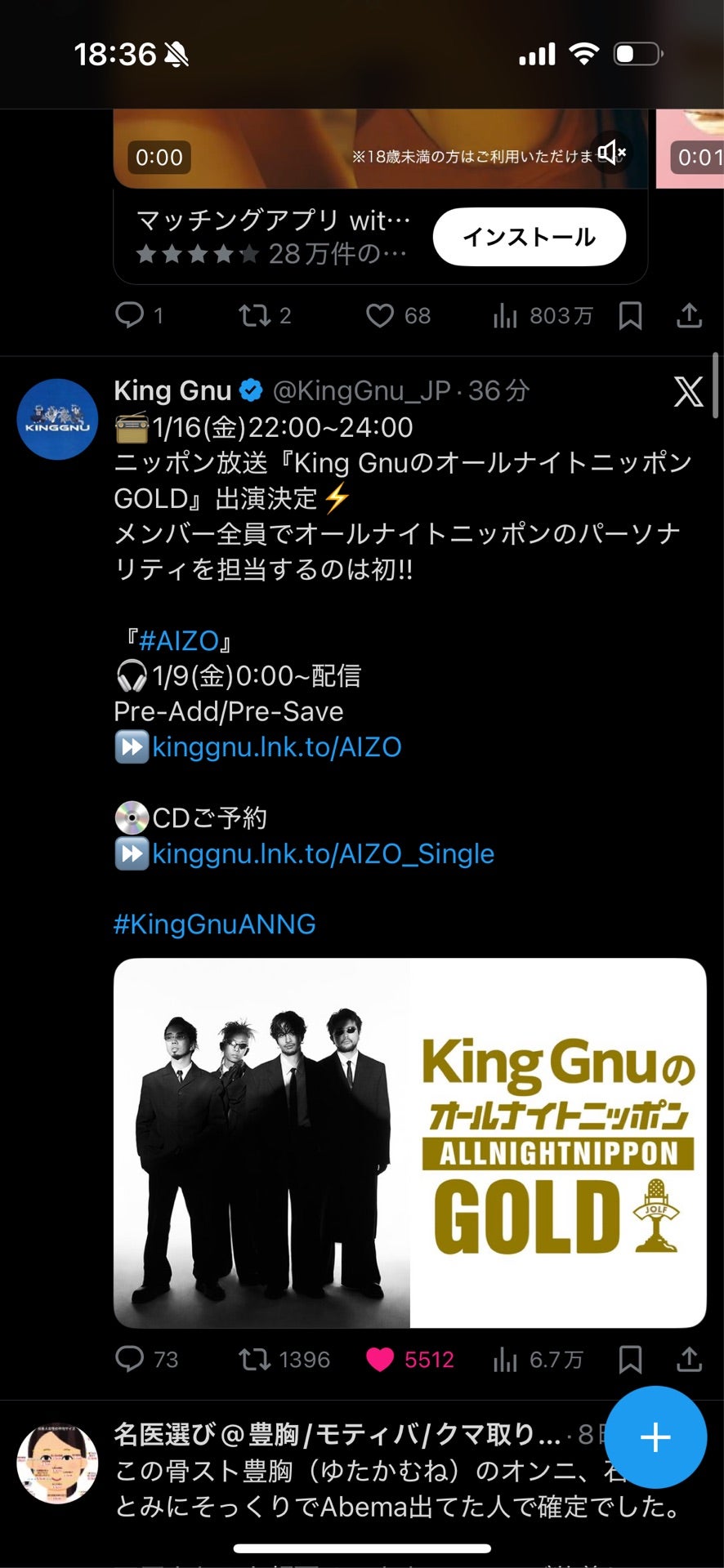Image resolution: width=724 pixels, height=1568 pixels.
Task: Open the 名医選び account's profile avatar
Action: tap(57, 1463)
